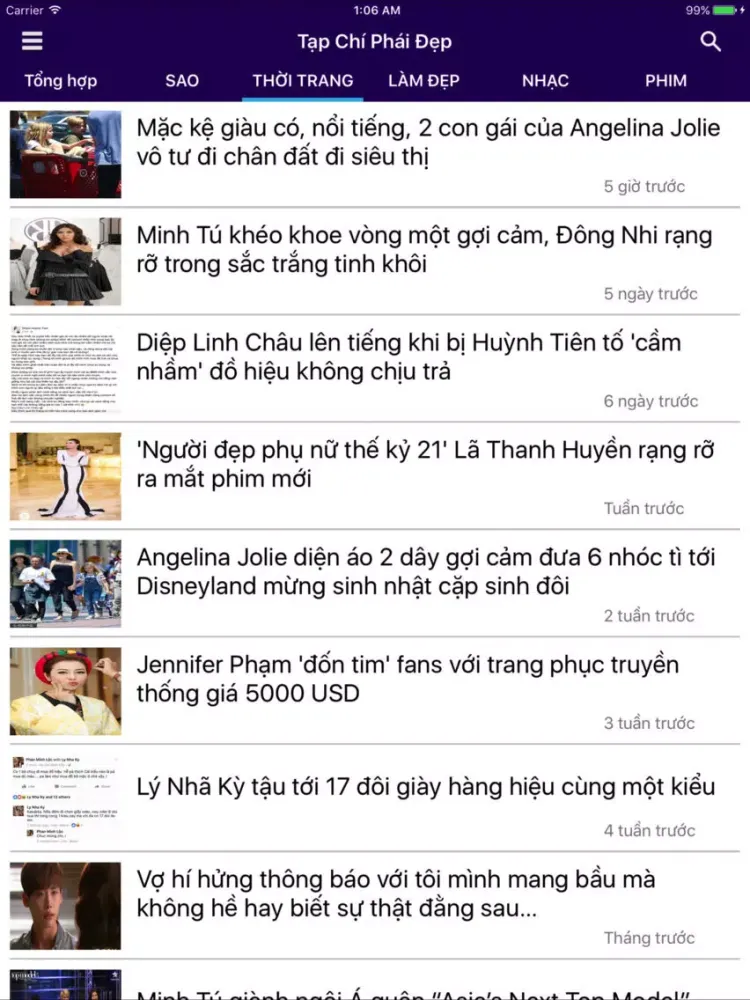Go to the LÀM ĐẸP tab
The width and height of the screenshot is (750, 1000).
click(x=423, y=81)
